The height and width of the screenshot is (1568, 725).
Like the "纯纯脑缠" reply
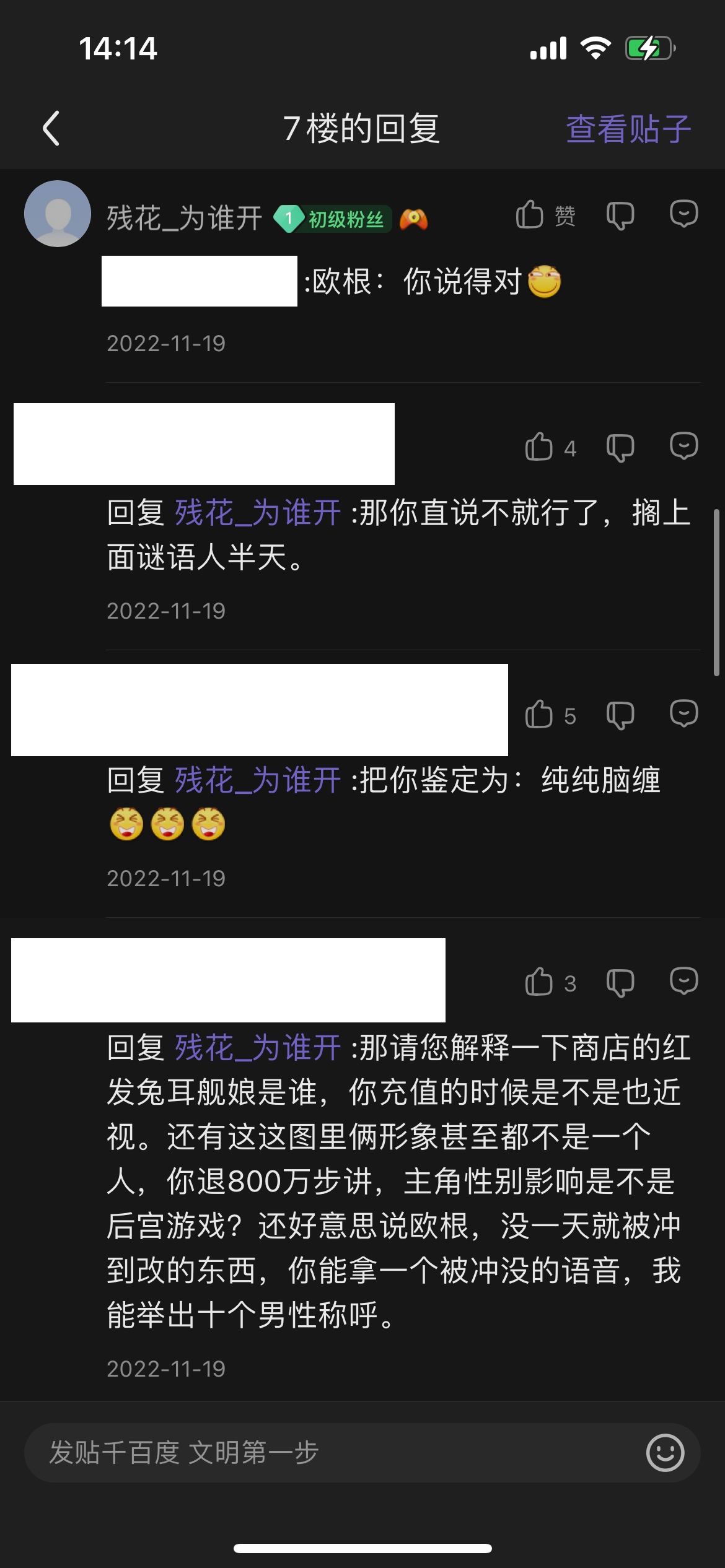tap(539, 715)
